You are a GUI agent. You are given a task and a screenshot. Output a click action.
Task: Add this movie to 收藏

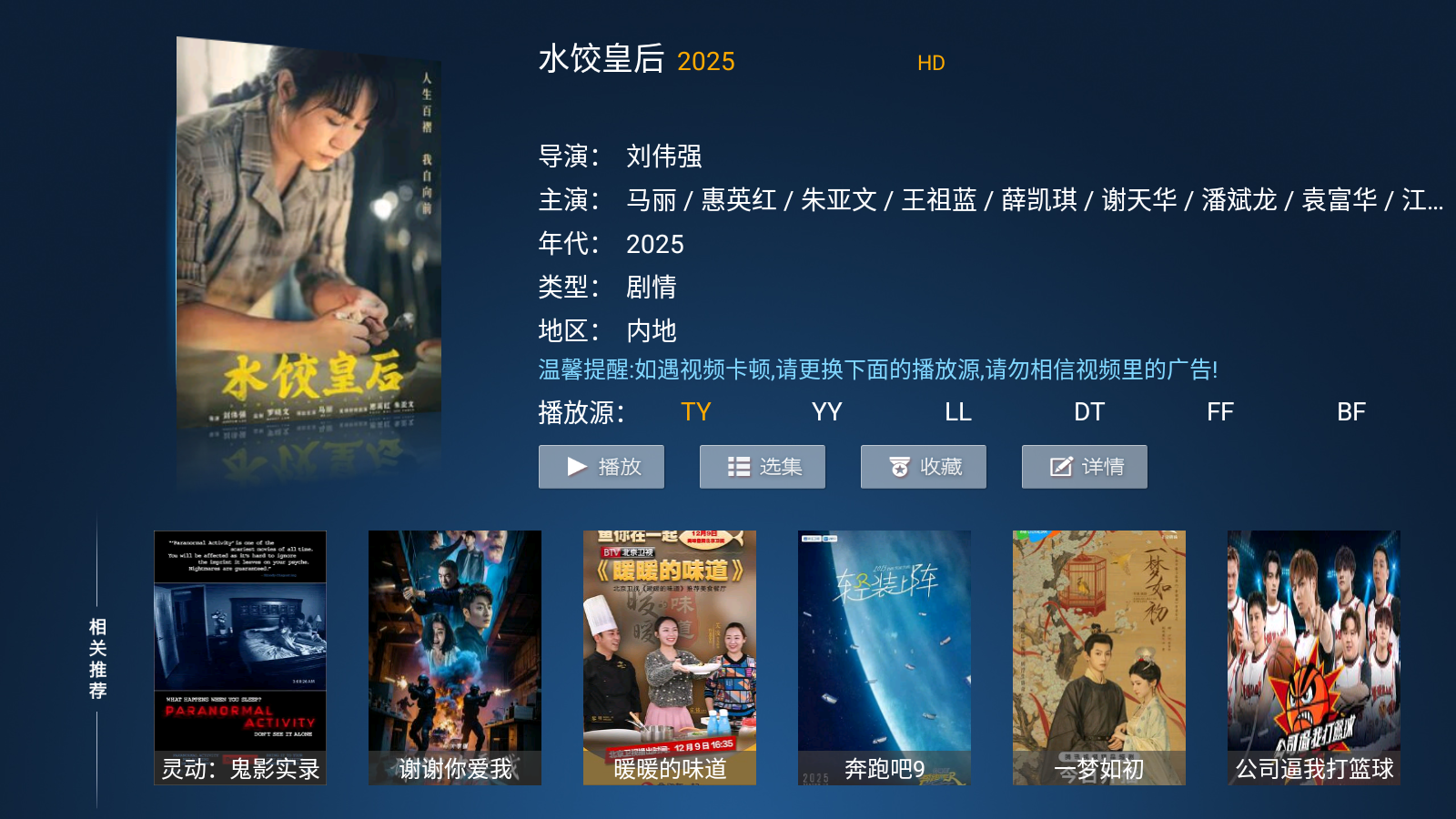point(923,467)
